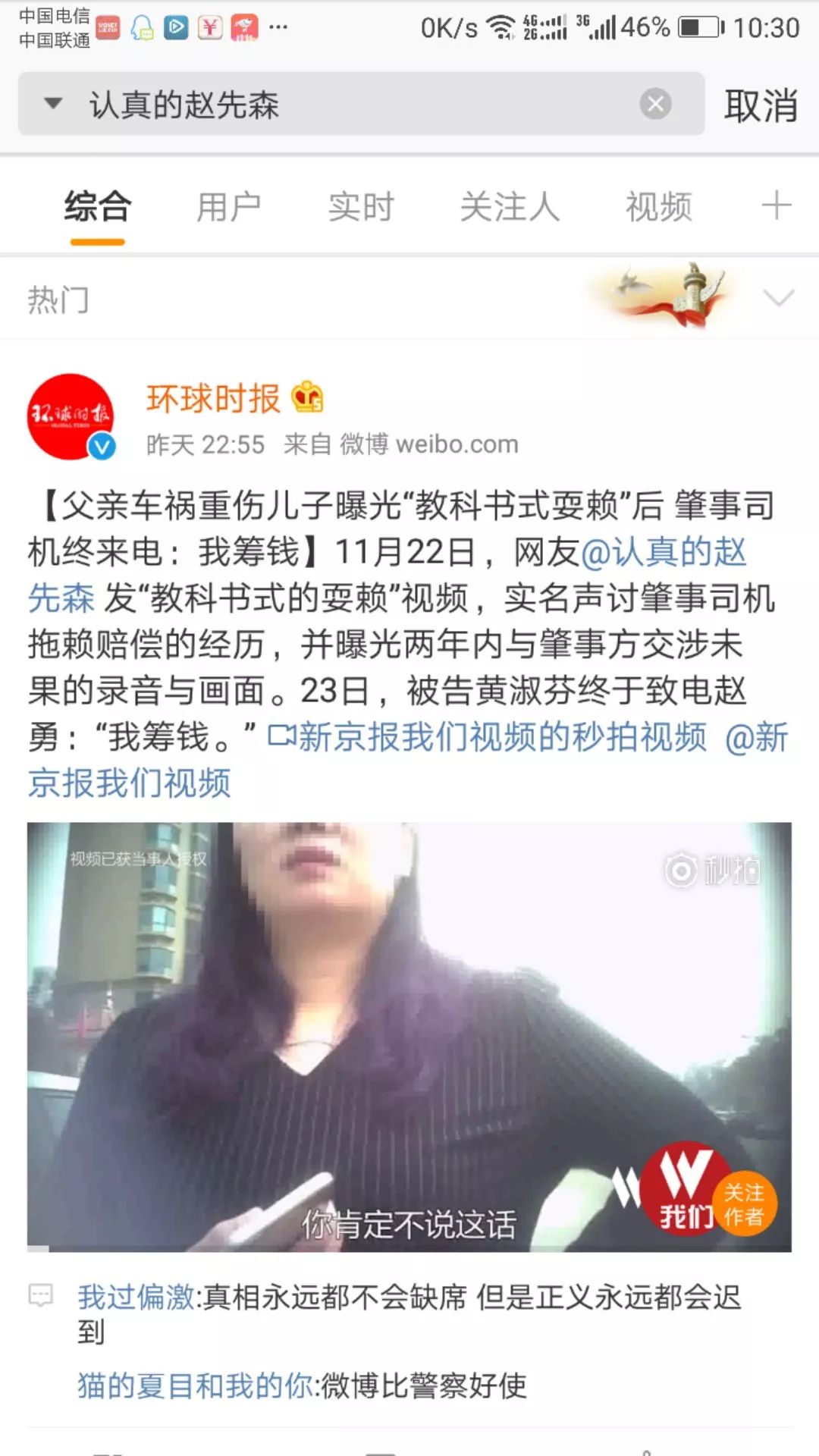
Task: Open 环球时报 profile from its avatar
Action: coord(71,416)
